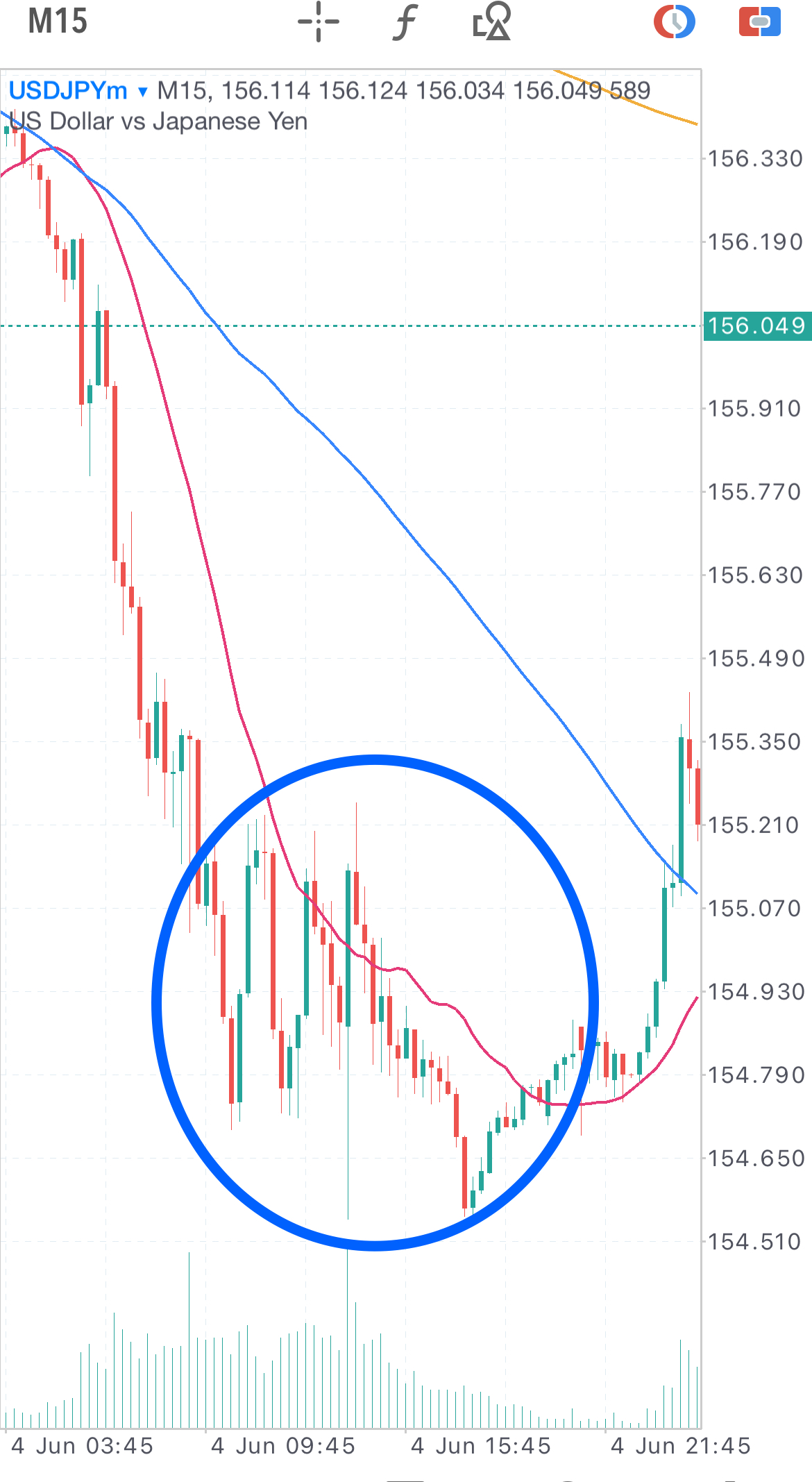Activate the crosshair tool
This screenshot has width=812, height=1482.
click(319, 22)
